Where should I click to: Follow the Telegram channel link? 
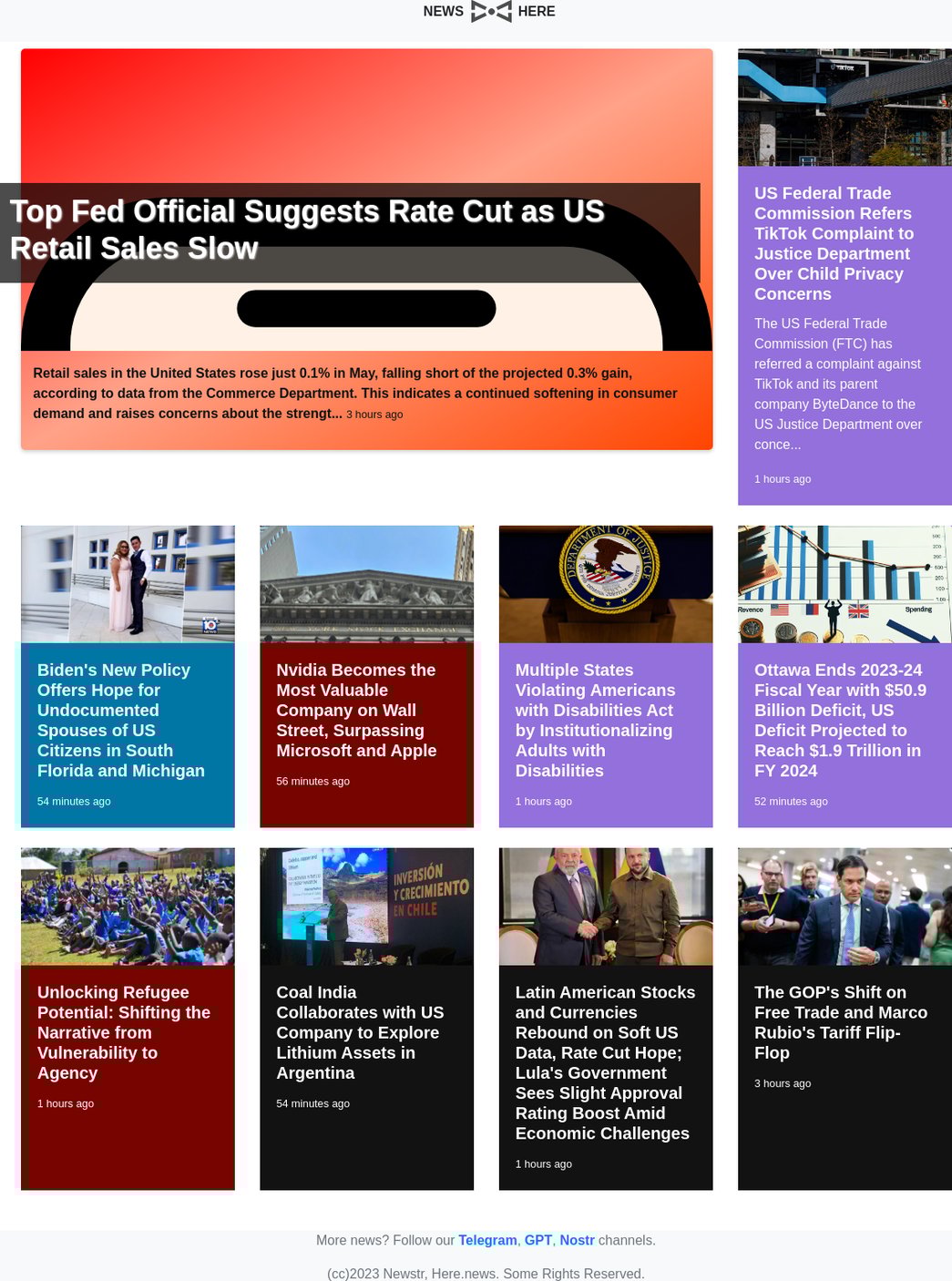(487, 1240)
